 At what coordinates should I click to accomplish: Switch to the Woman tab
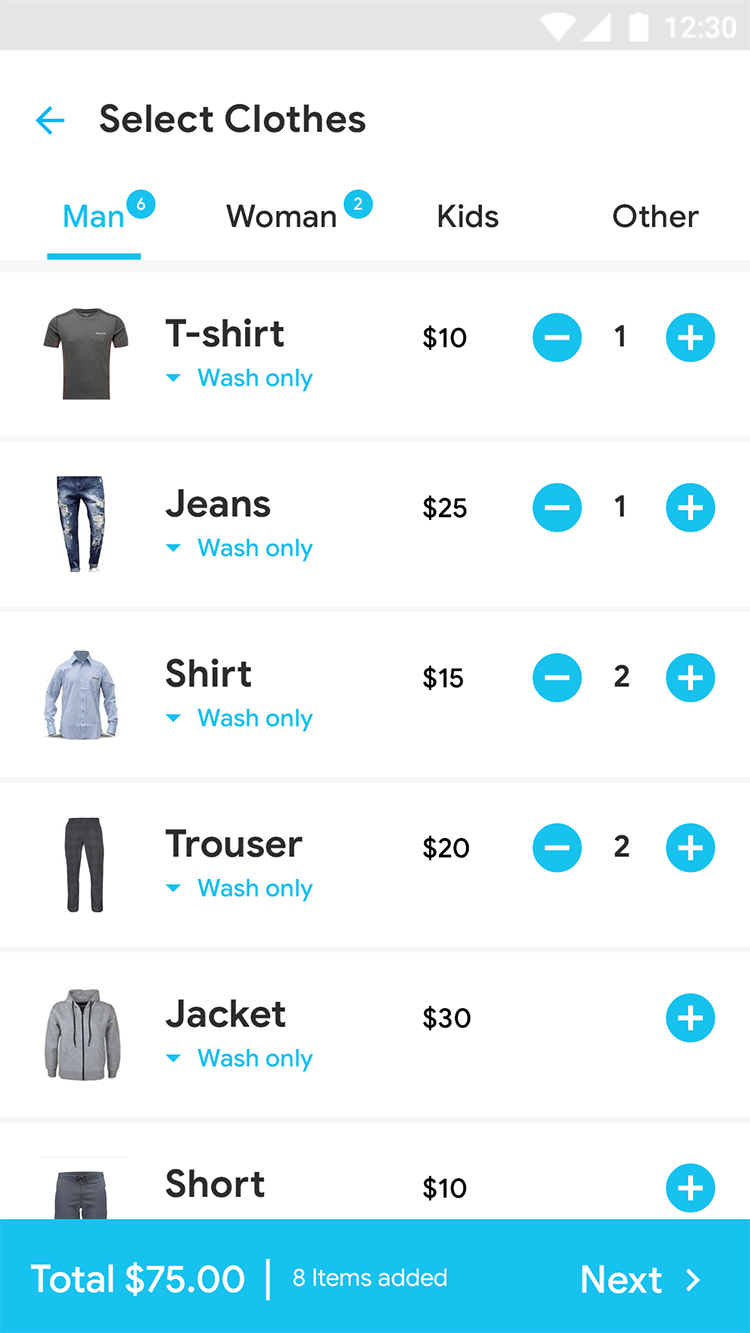tap(282, 216)
